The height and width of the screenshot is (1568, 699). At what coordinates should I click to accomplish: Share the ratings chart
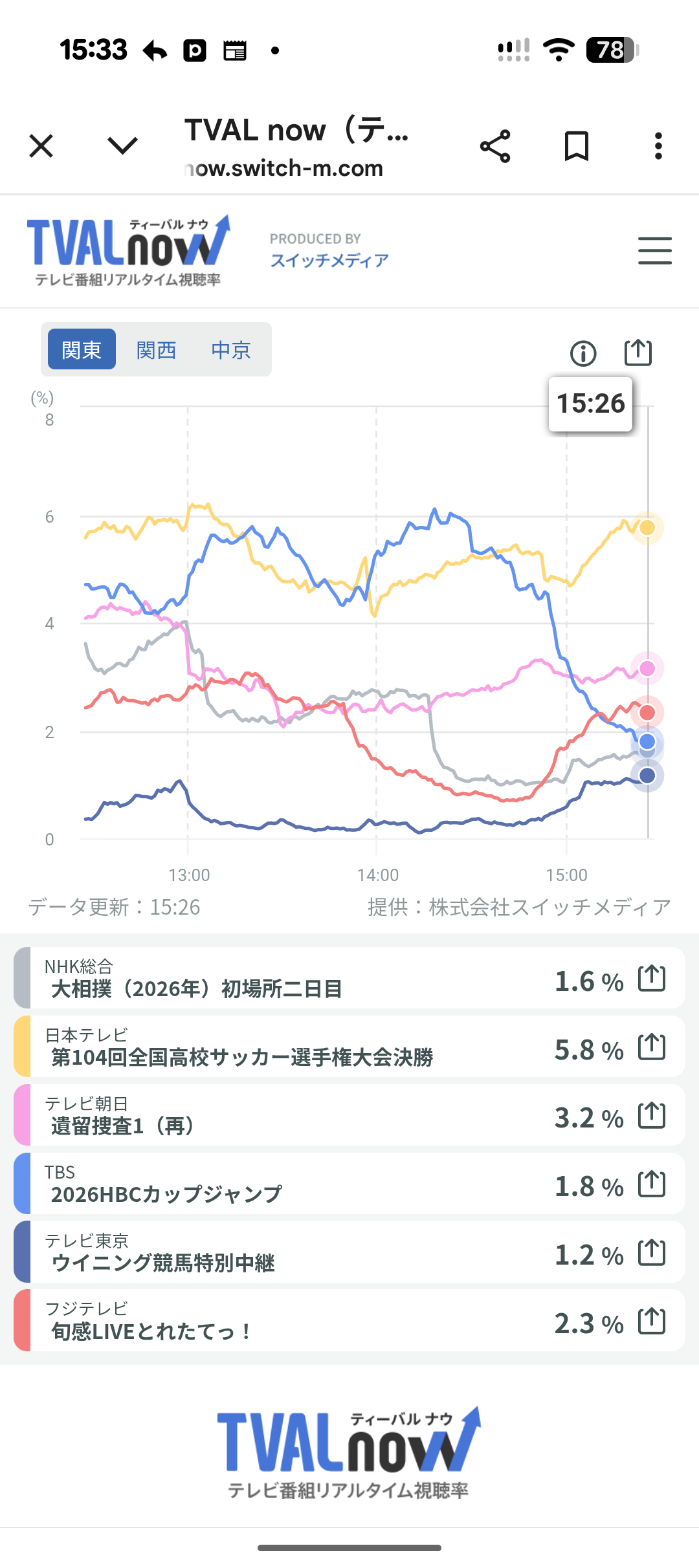638,353
